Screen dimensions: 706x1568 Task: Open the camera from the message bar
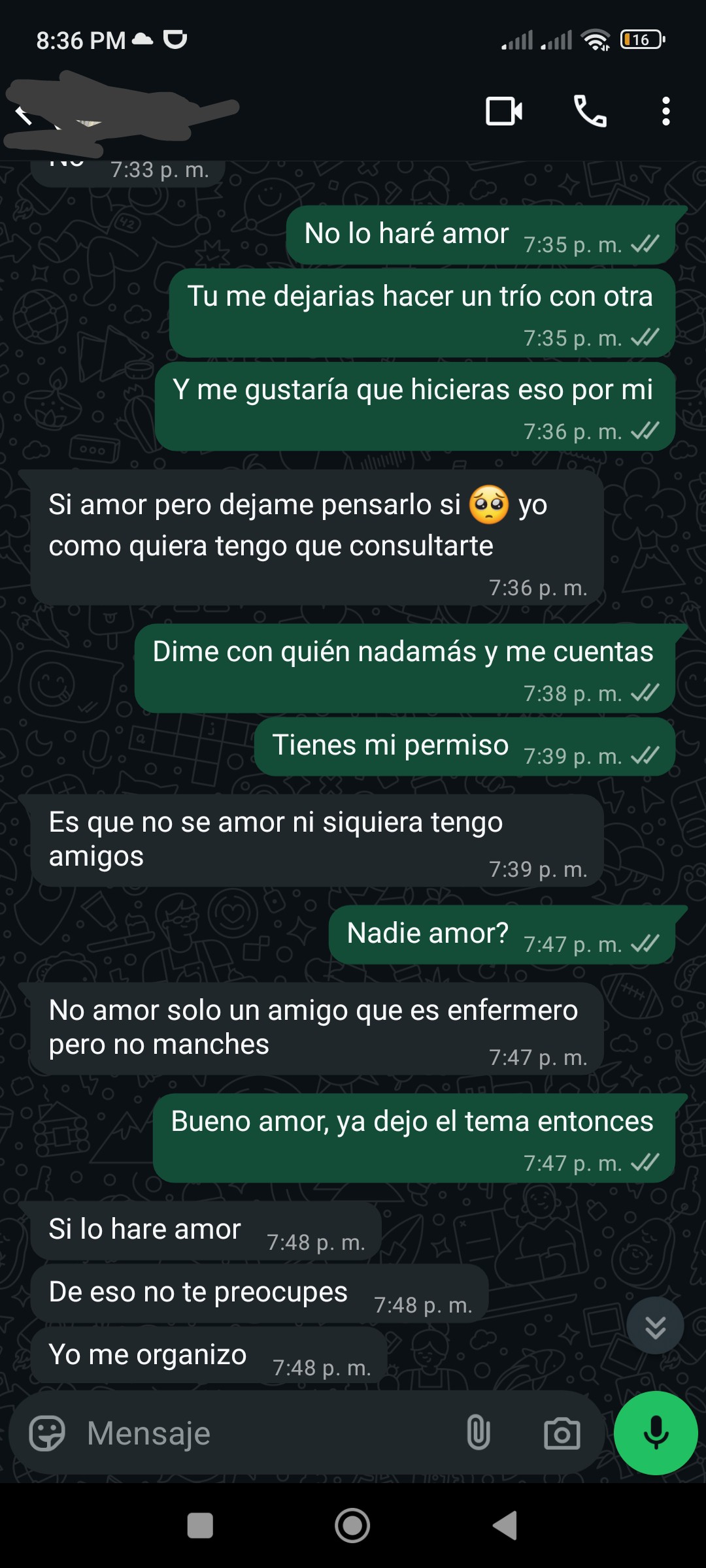(562, 1433)
